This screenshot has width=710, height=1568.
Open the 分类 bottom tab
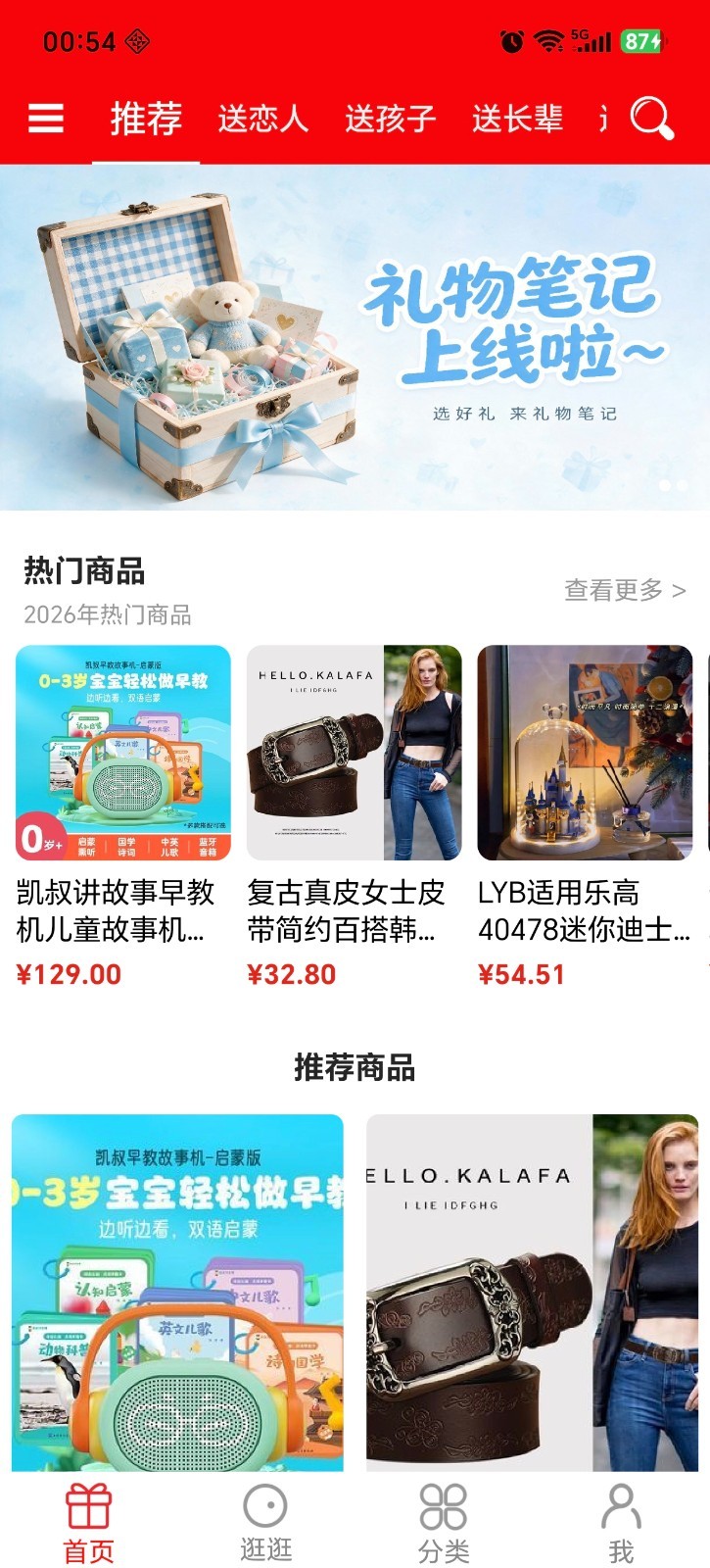[444, 1524]
